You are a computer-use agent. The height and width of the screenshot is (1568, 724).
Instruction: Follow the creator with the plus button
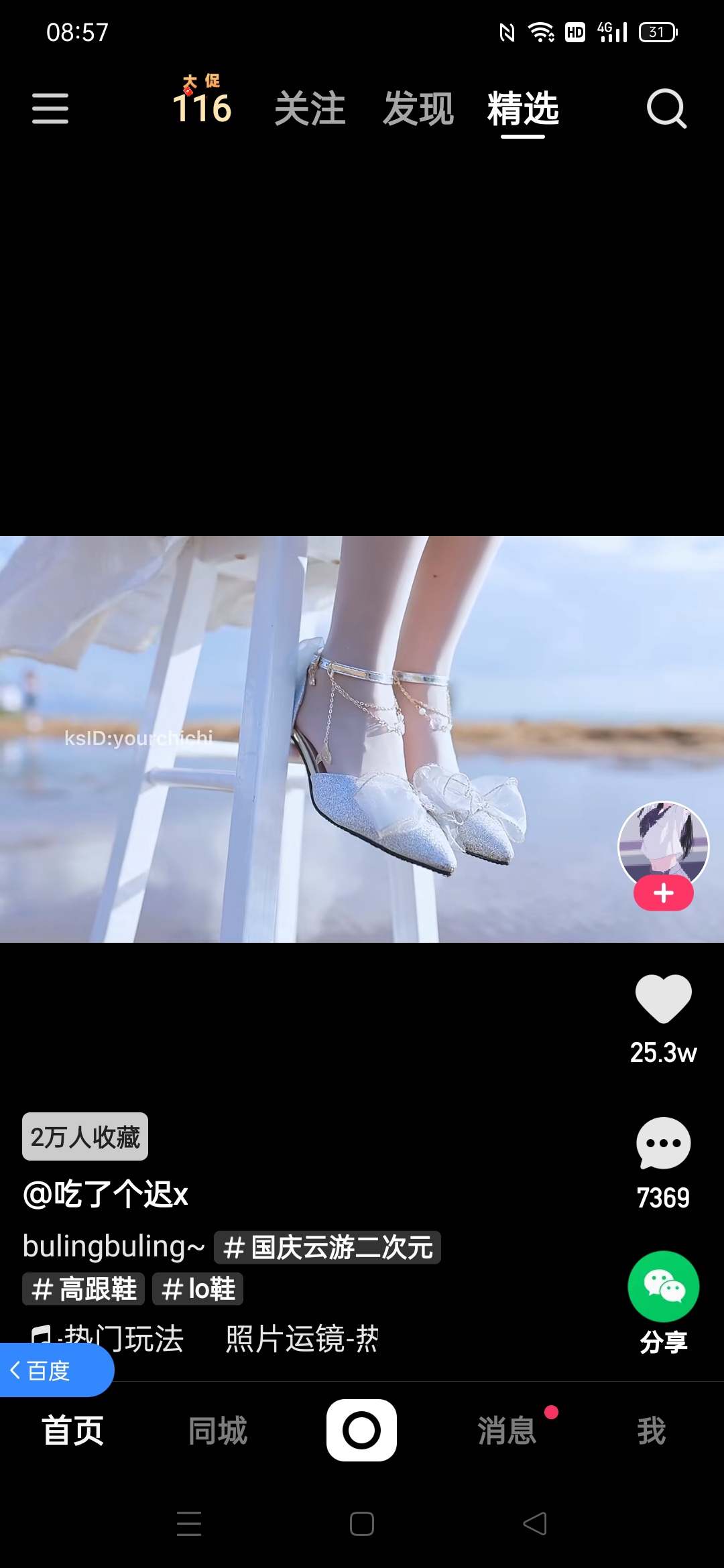pos(664,893)
